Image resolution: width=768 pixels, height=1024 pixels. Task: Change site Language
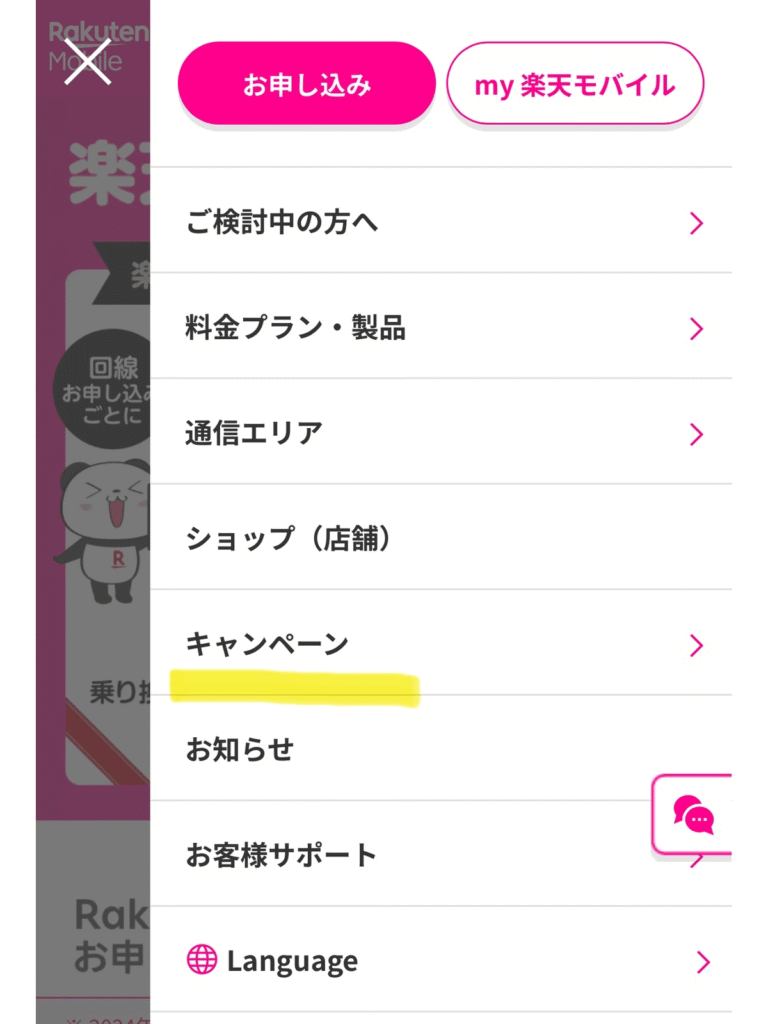point(440,962)
